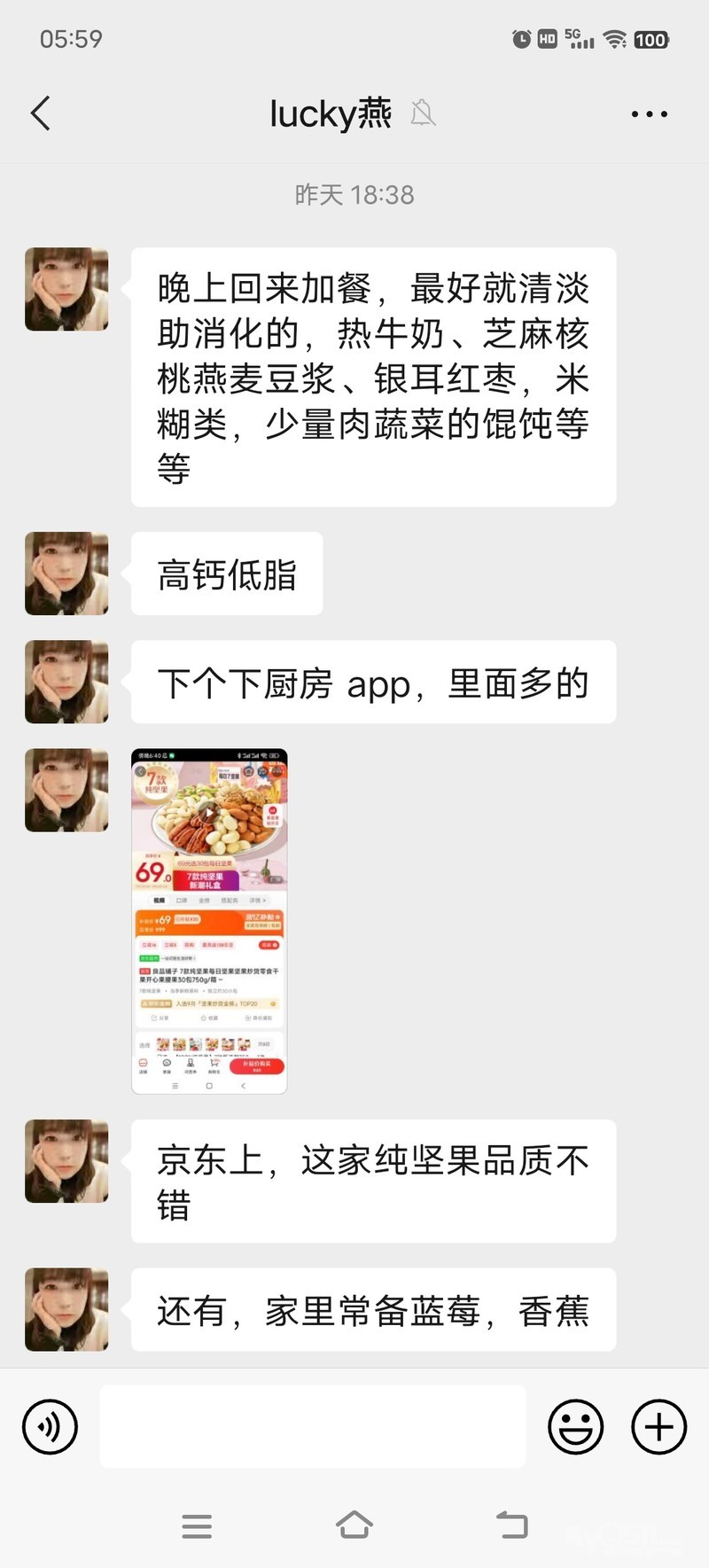Open the emoji sticker panel
Viewport: 709px width, 1568px height.
point(575,1426)
